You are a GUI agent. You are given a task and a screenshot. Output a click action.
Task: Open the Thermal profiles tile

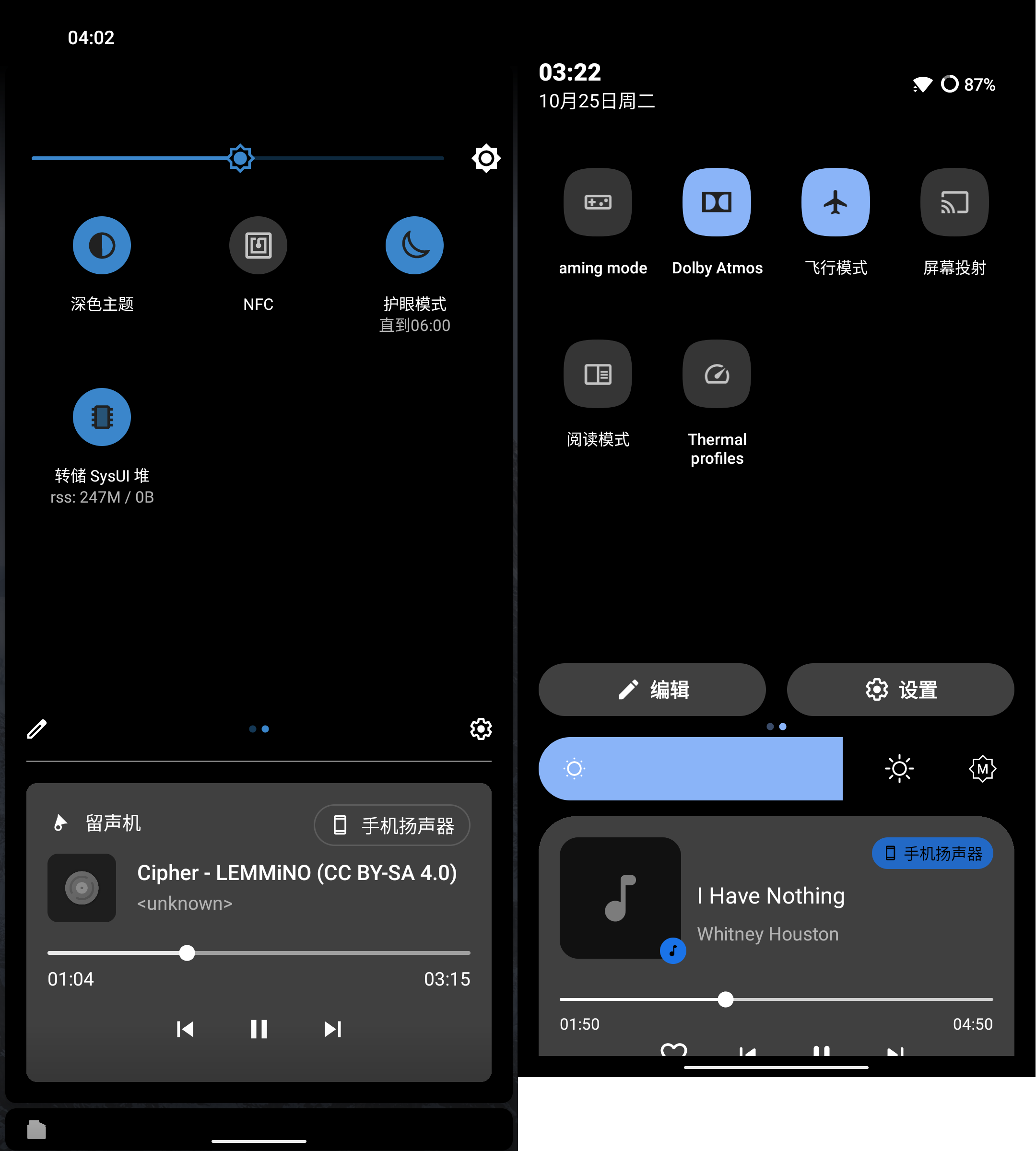click(717, 374)
